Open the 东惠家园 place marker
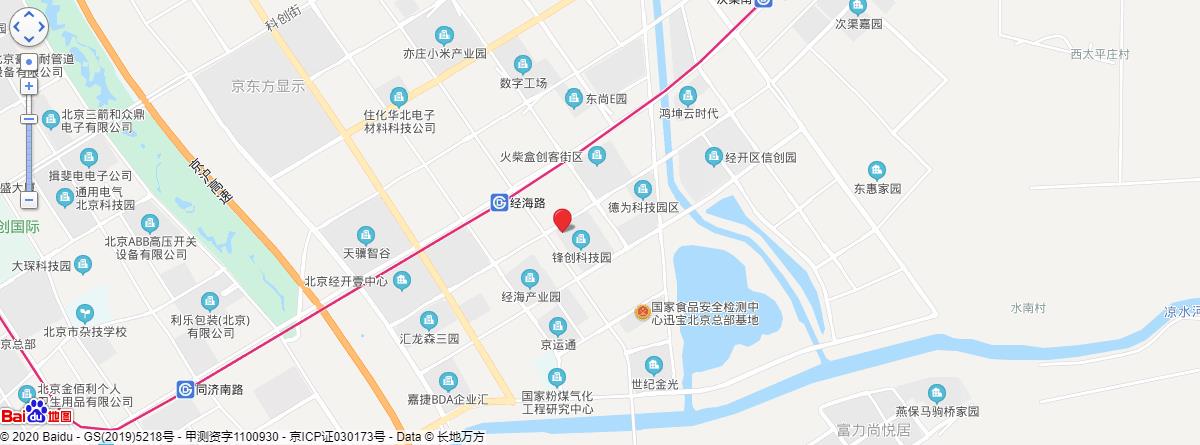1200x445 pixels. point(877,170)
